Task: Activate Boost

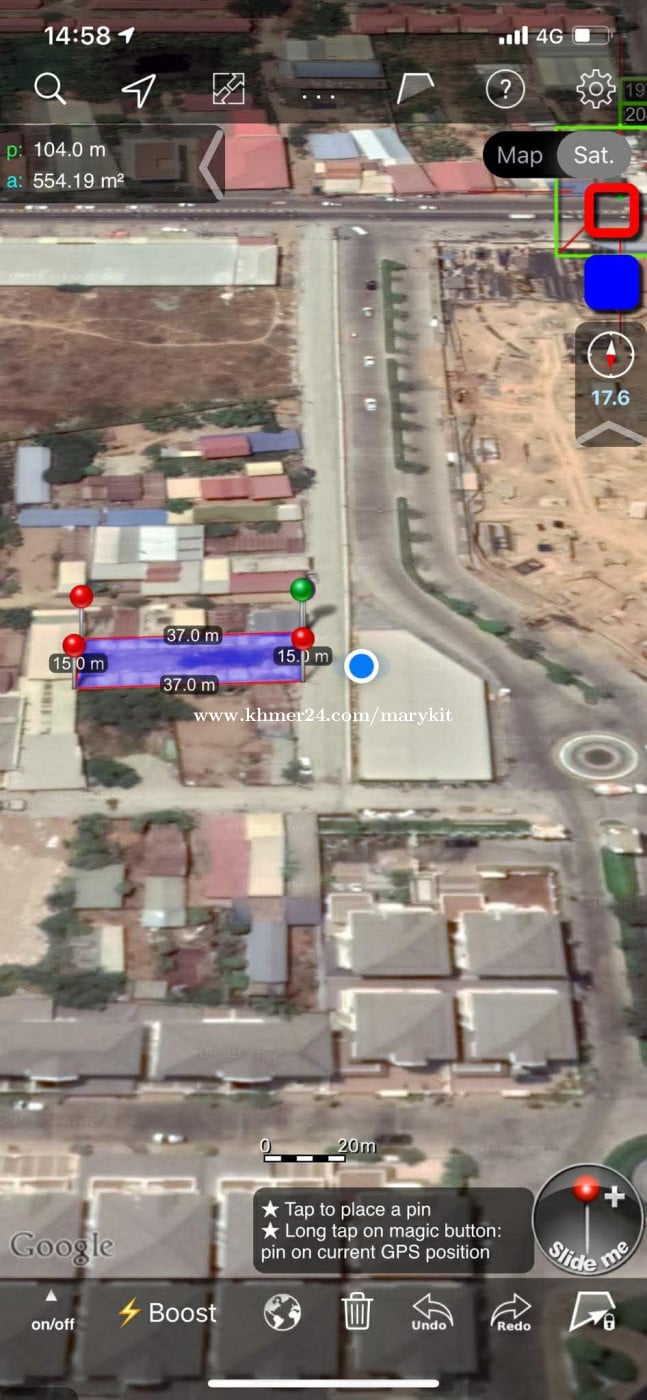Action: pyautogui.click(x=167, y=1312)
